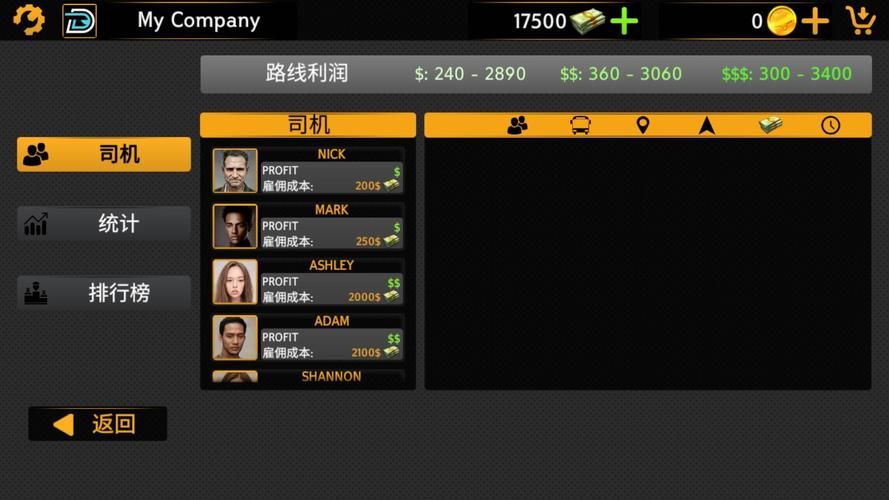The width and height of the screenshot is (889, 500).
Task: Open the settings gear icon
Action: pos(28,19)
